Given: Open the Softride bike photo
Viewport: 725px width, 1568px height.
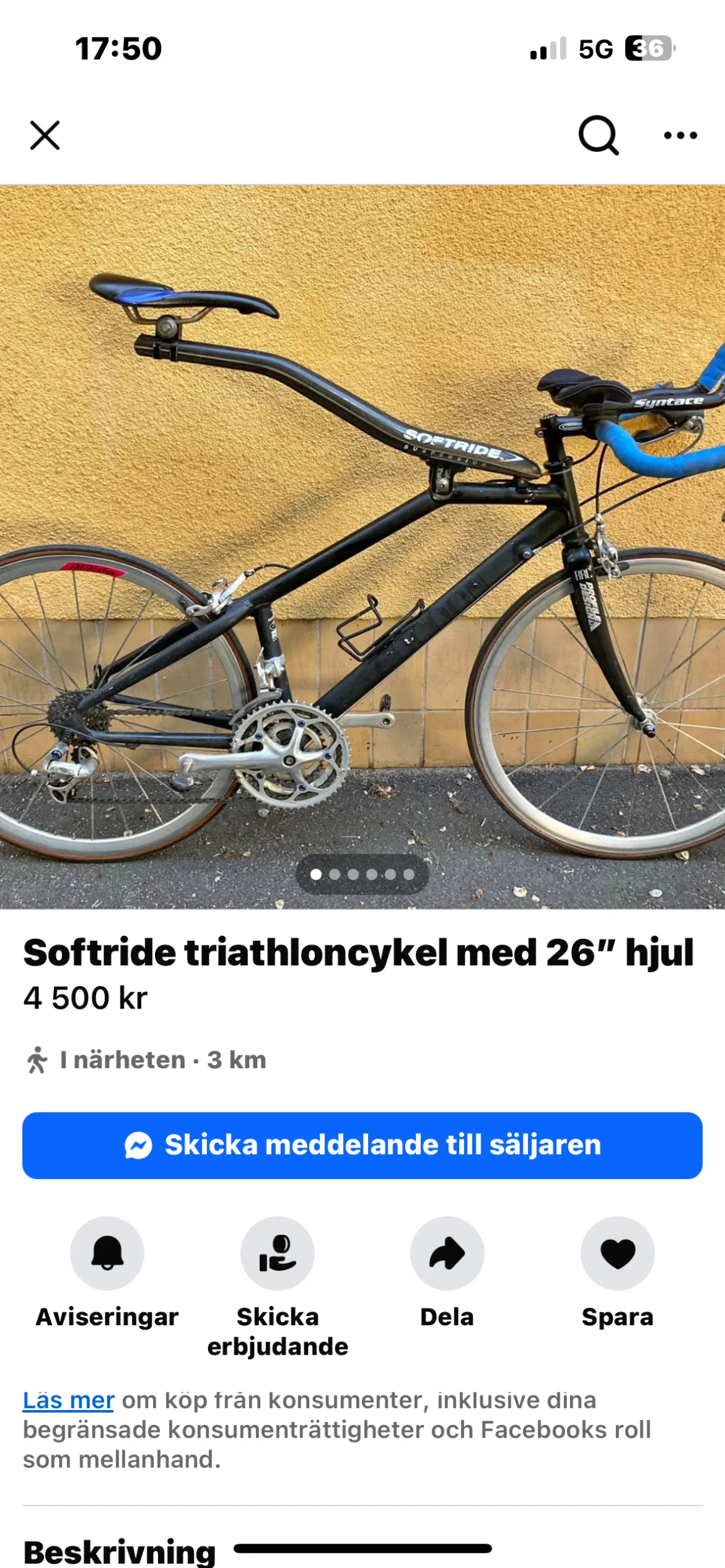Looking at the screenshot, I should (x=362, y=546).
